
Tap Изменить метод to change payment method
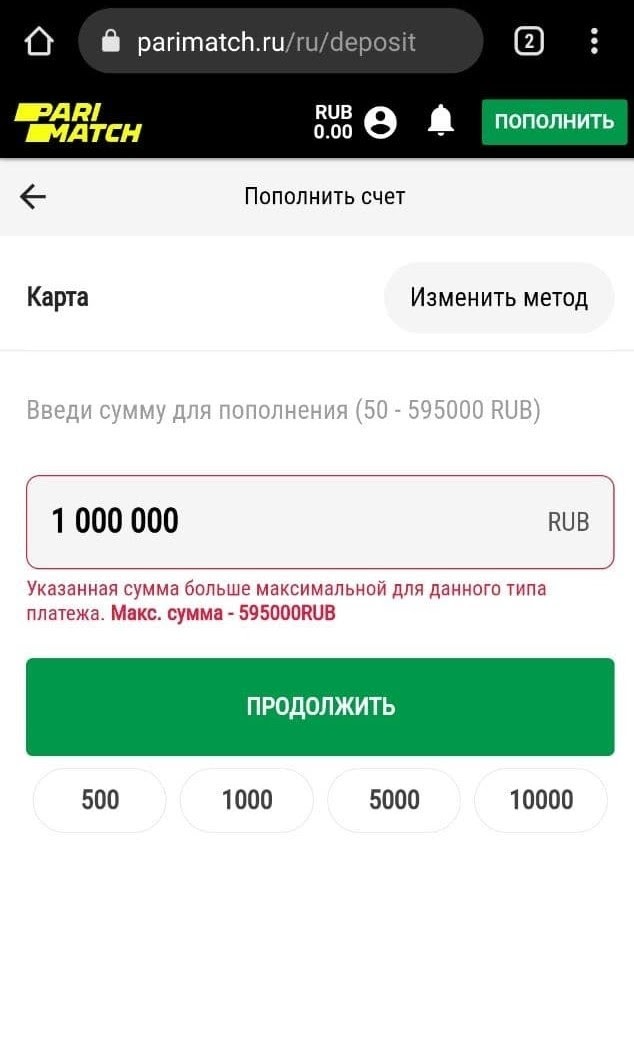pos(498,297)
